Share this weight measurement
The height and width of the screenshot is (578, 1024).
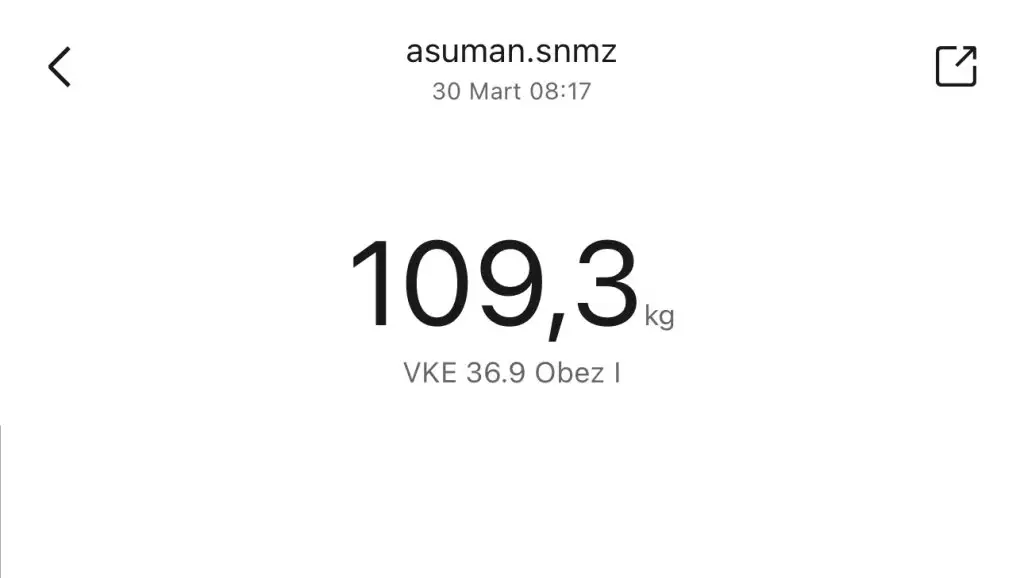tap(955, 67)
